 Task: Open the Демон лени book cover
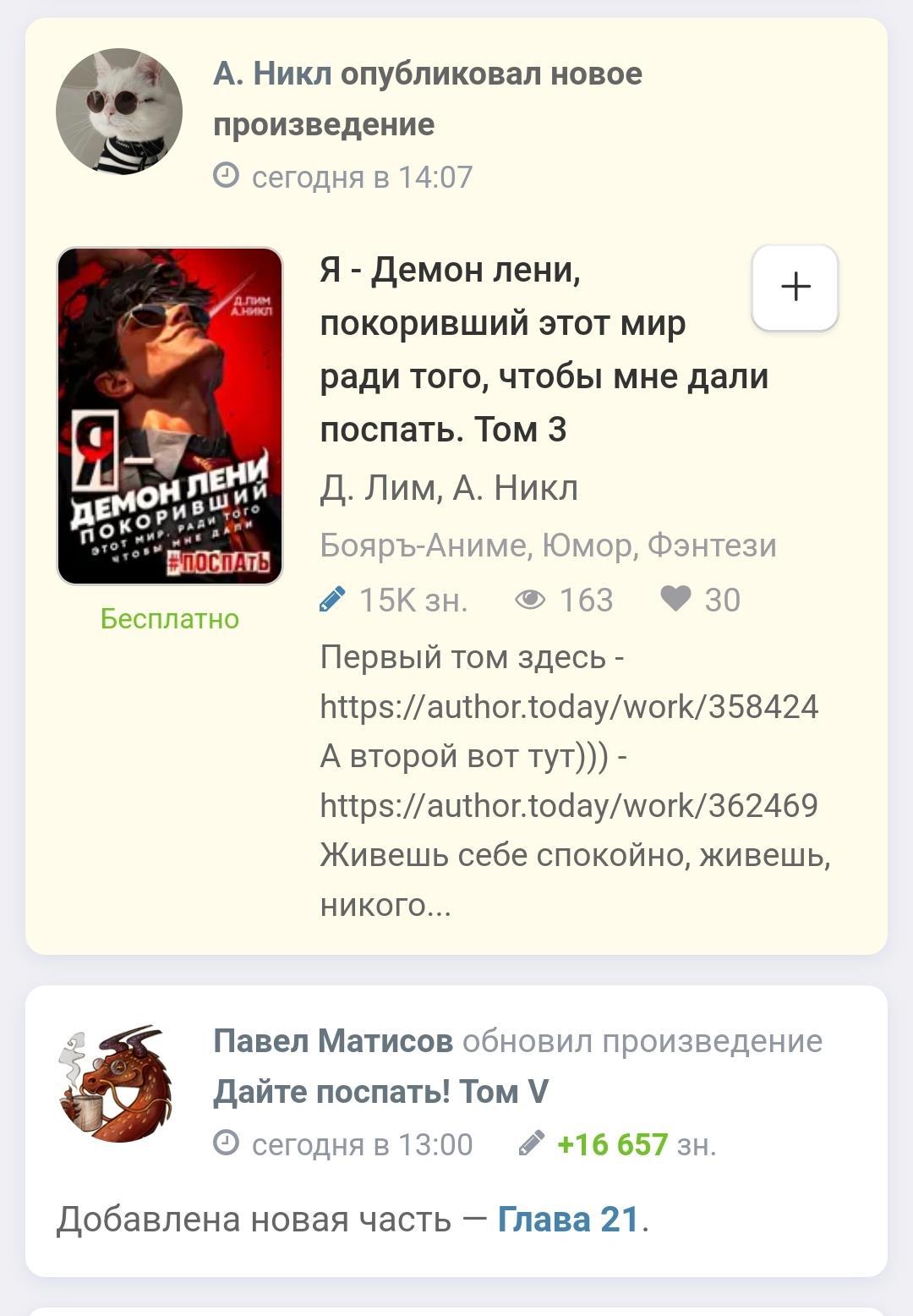170,415
